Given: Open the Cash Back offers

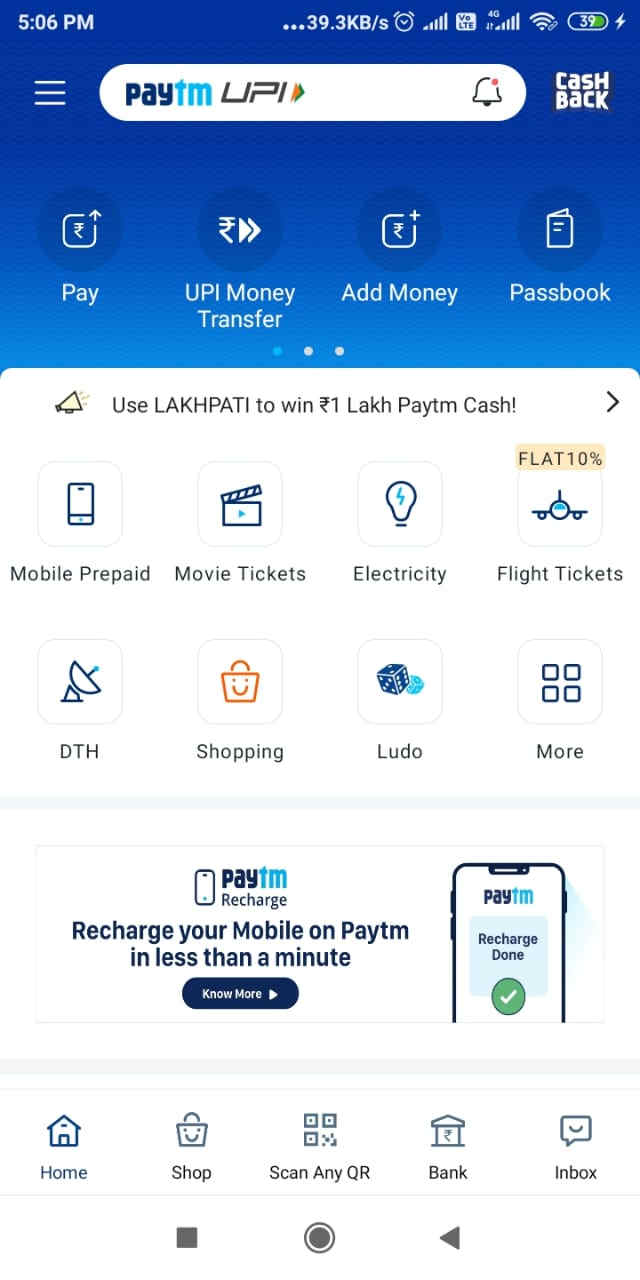Looking at the screenshot, I should (x=582, y=92).
